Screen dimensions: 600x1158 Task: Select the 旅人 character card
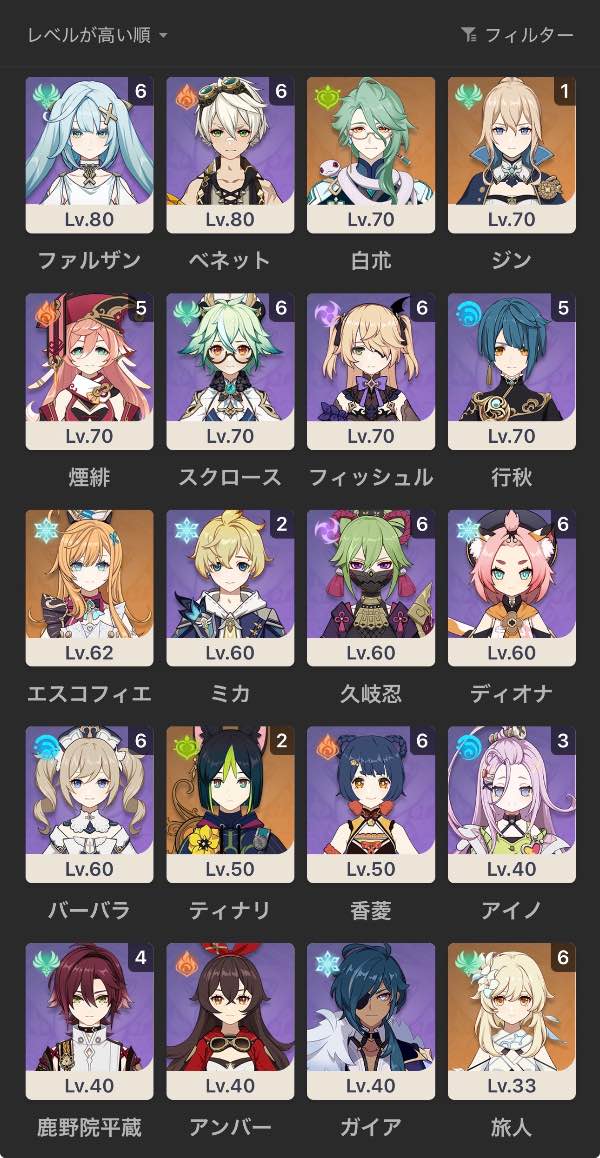512,1020
